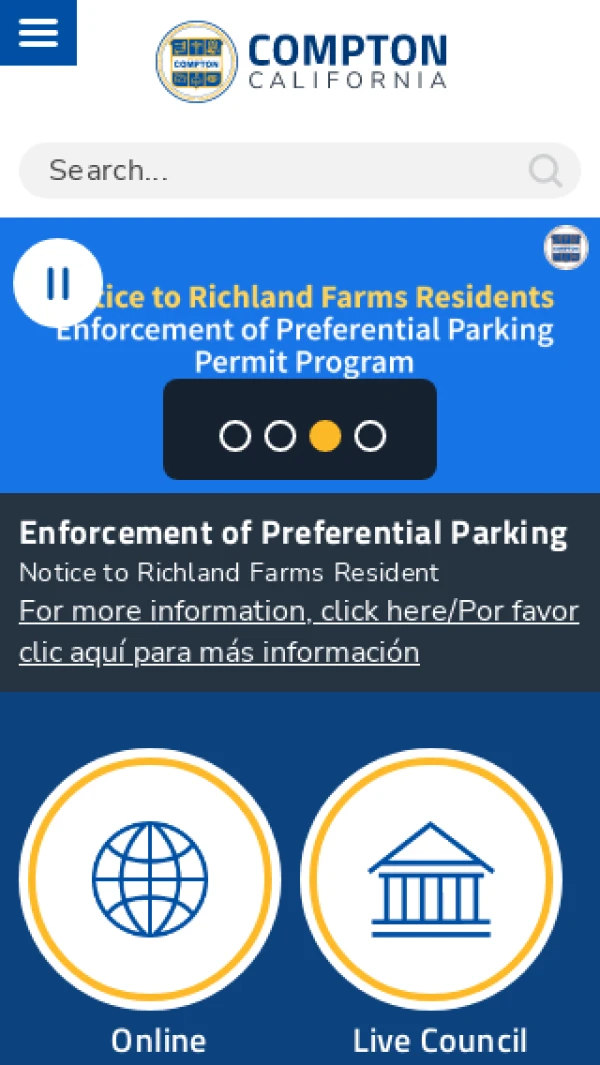600x1065 pixels.
Task: Select the third slide dot
Action: [325, 436]
